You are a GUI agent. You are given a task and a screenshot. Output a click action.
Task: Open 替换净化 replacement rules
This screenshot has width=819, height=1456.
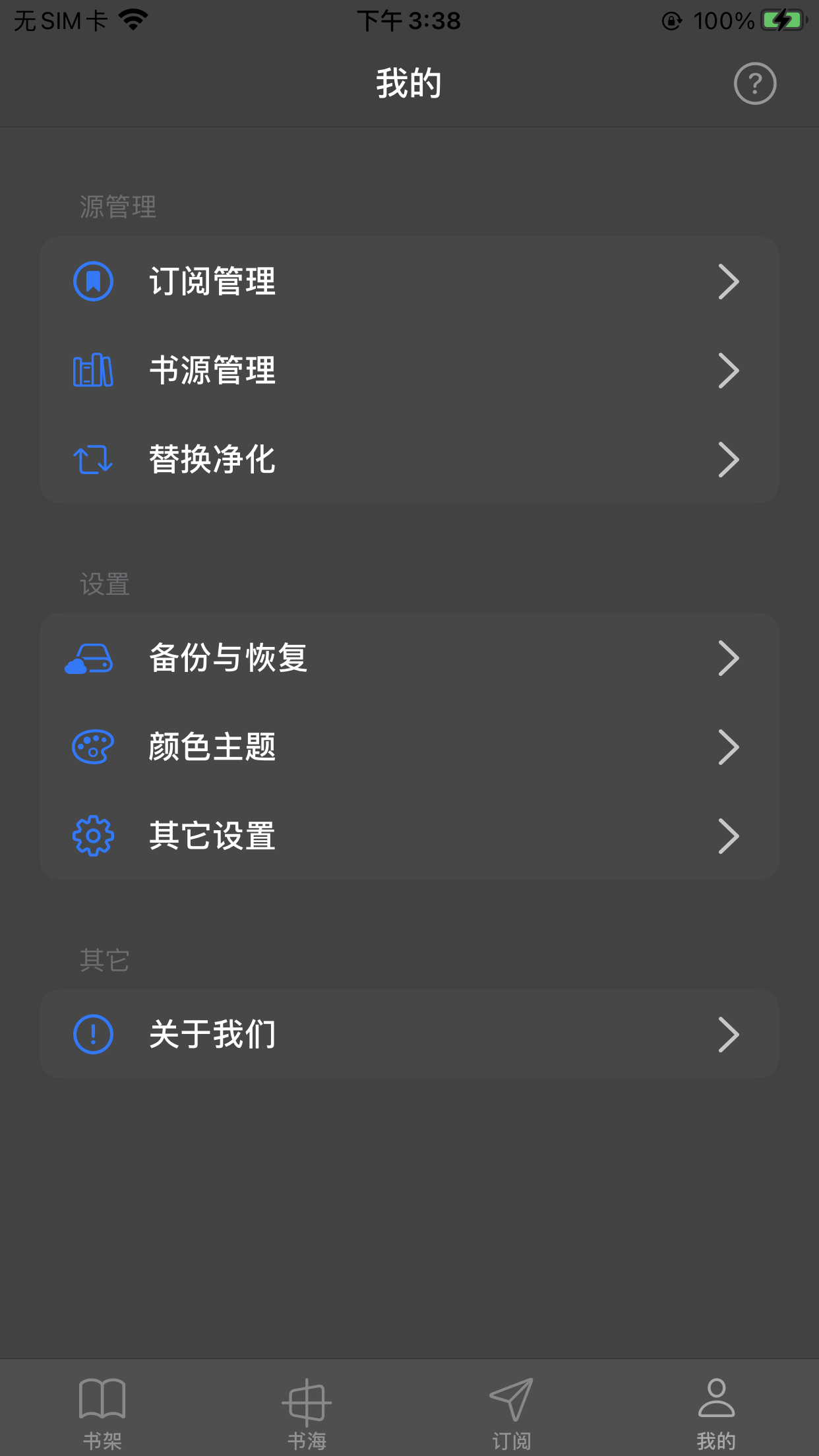coord(409,459)
